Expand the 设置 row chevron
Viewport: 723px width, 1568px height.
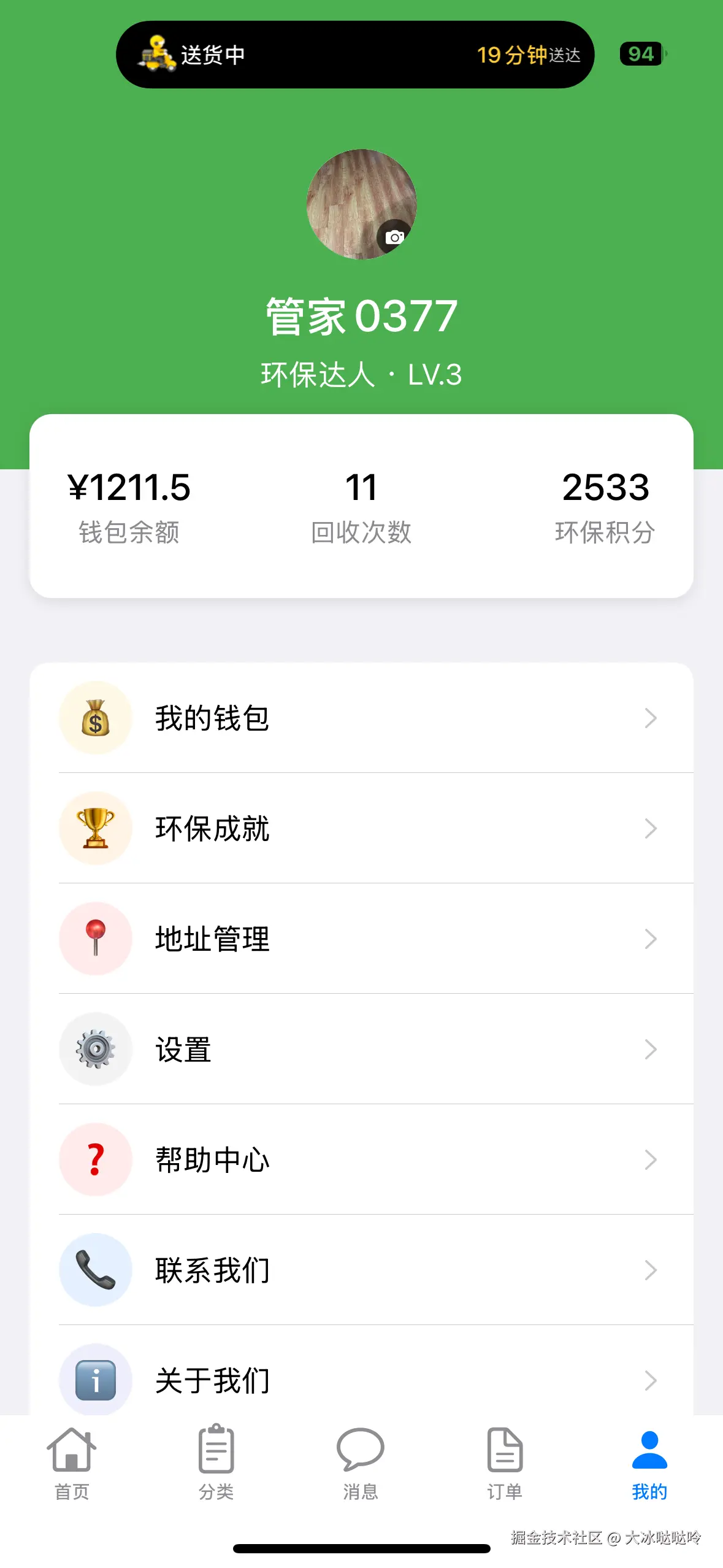[x=651, y=1049]
